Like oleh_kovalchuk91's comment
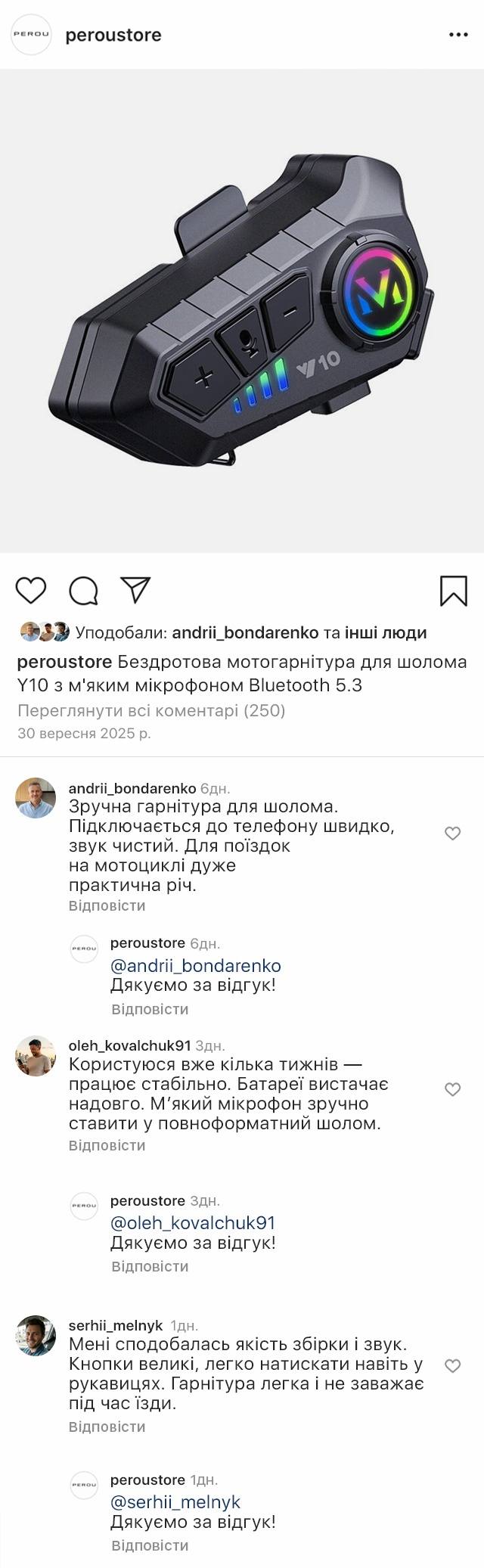 pyautogui.click(x=452, y=1089)
